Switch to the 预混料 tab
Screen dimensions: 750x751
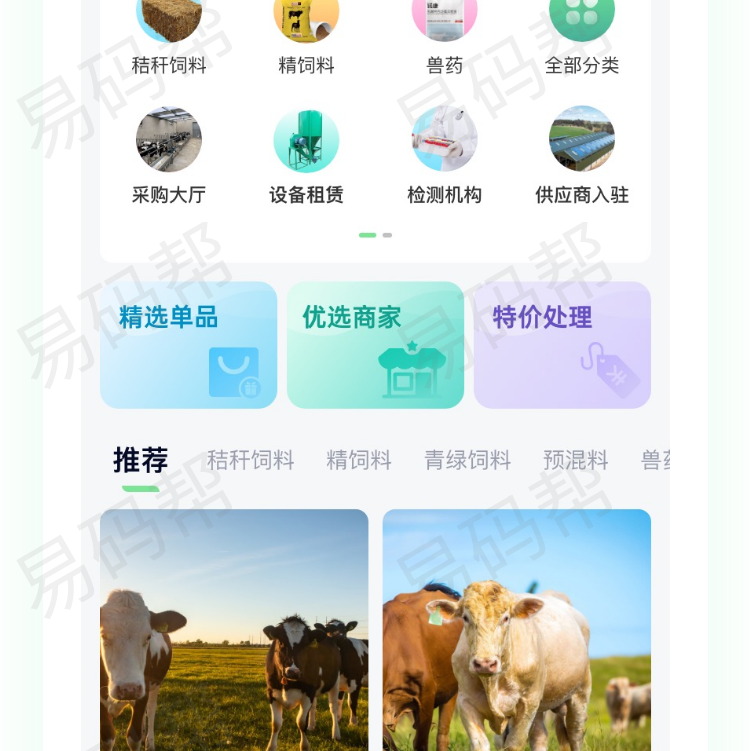click(575, 461)
